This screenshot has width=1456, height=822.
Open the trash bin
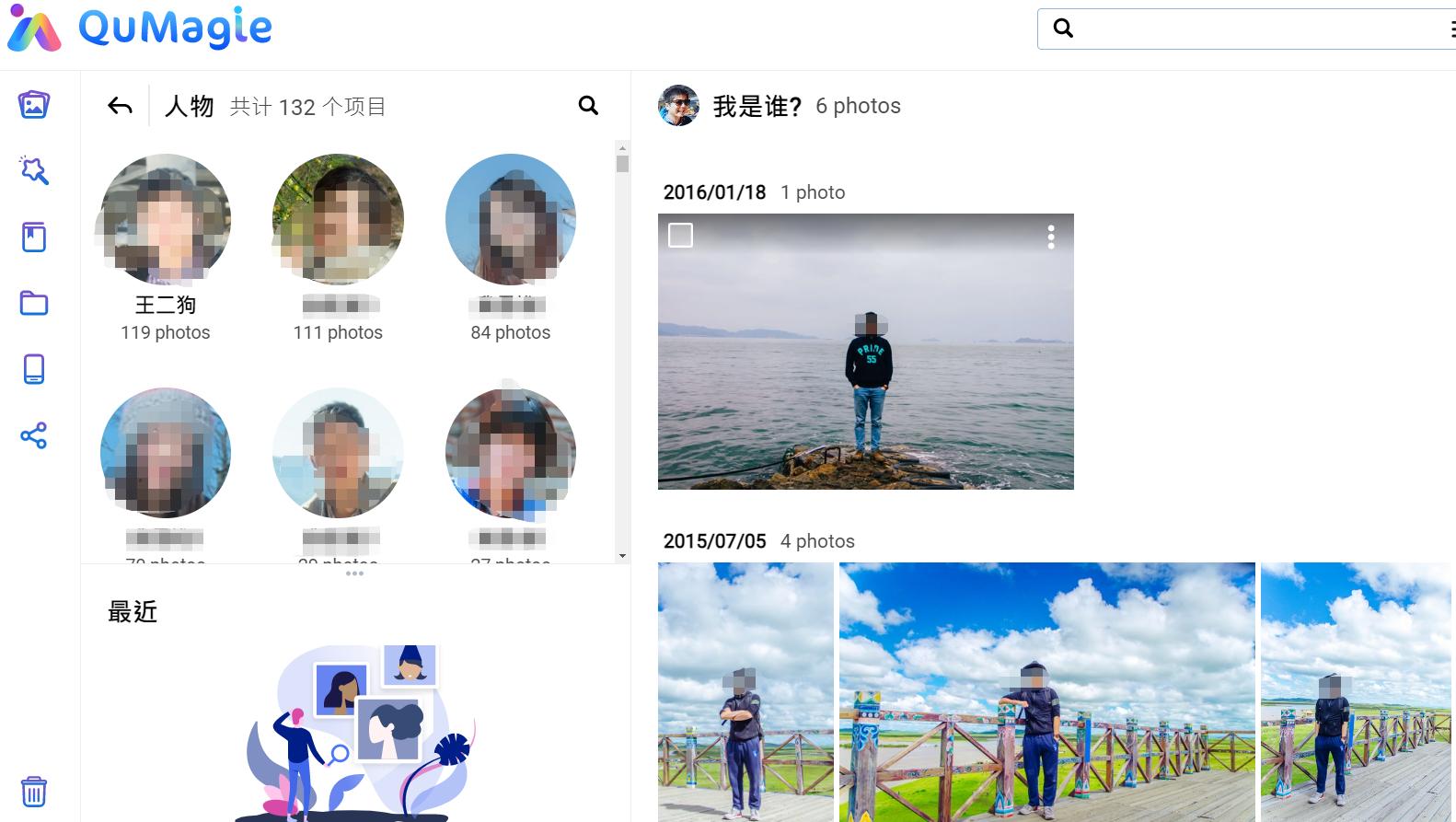(x=34, y=792)
